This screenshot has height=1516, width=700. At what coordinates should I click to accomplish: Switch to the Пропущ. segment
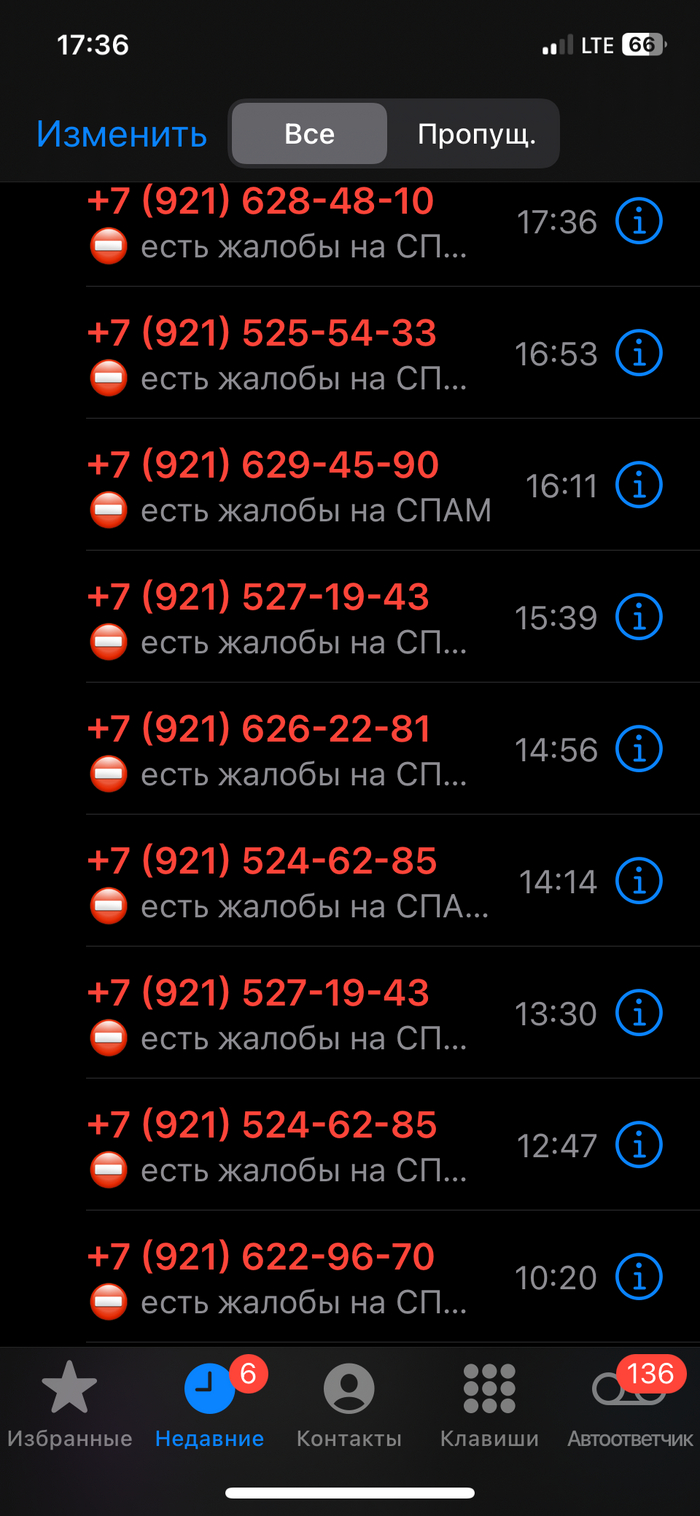(476, 133)
